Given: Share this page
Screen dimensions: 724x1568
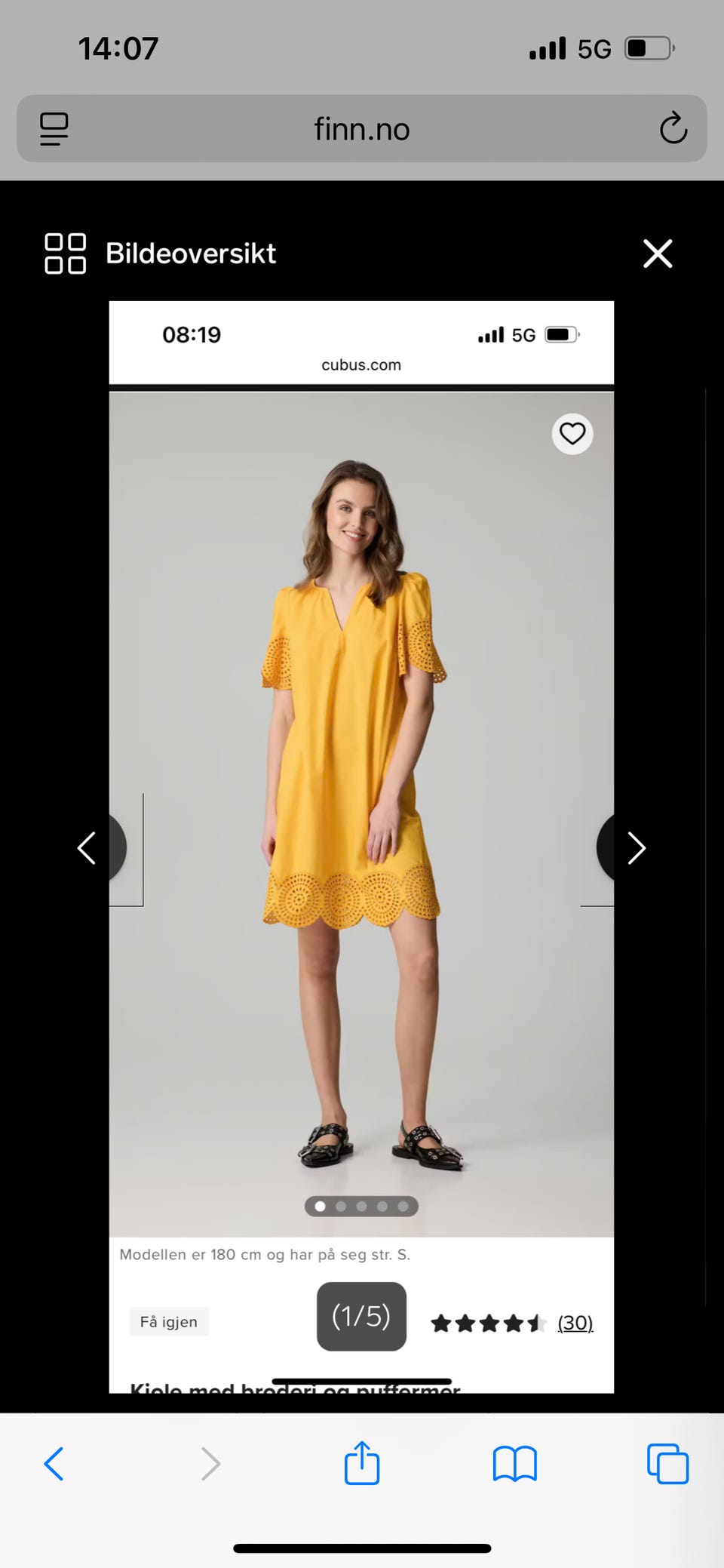Looking at the screenshot, I should (x=362, y=1462).
